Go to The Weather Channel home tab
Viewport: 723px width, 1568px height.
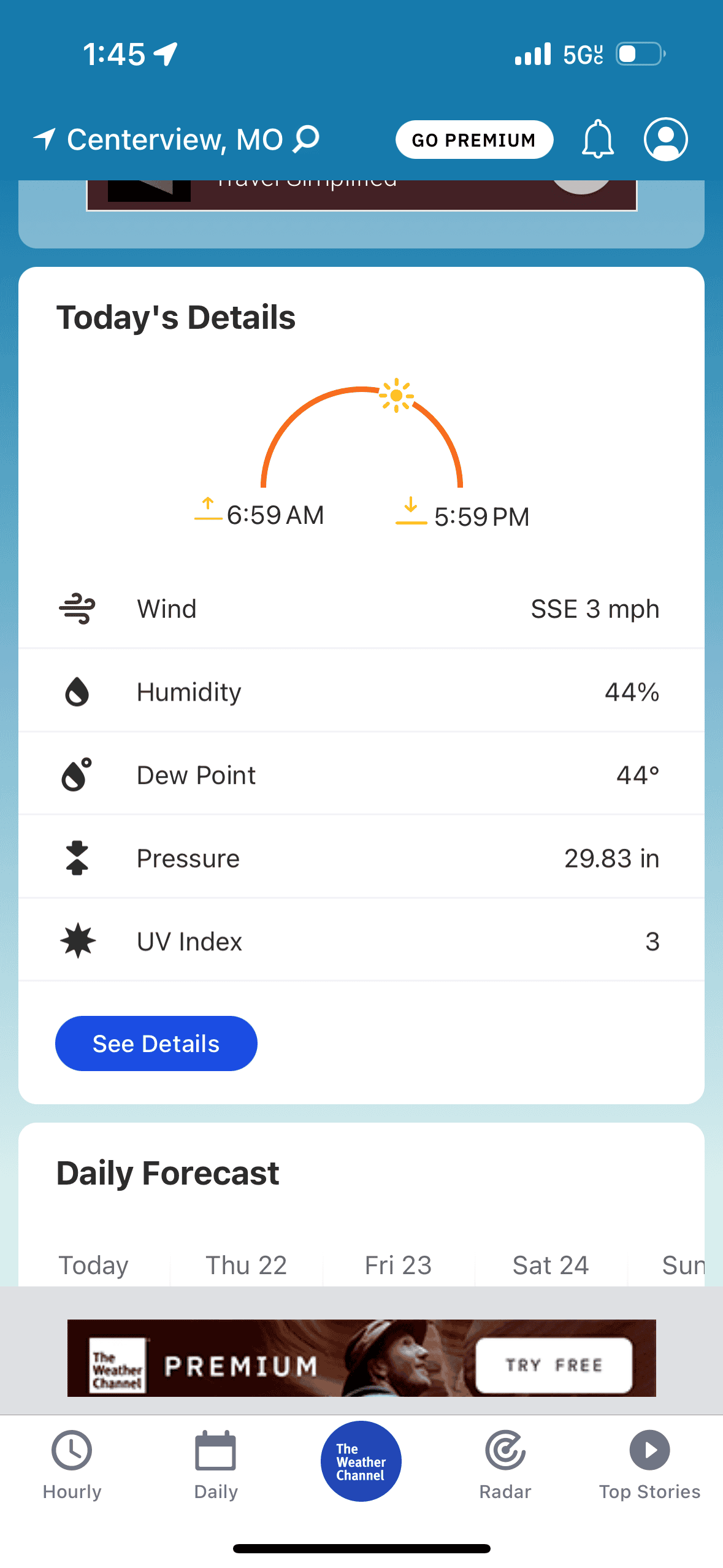click(361, 1461)
